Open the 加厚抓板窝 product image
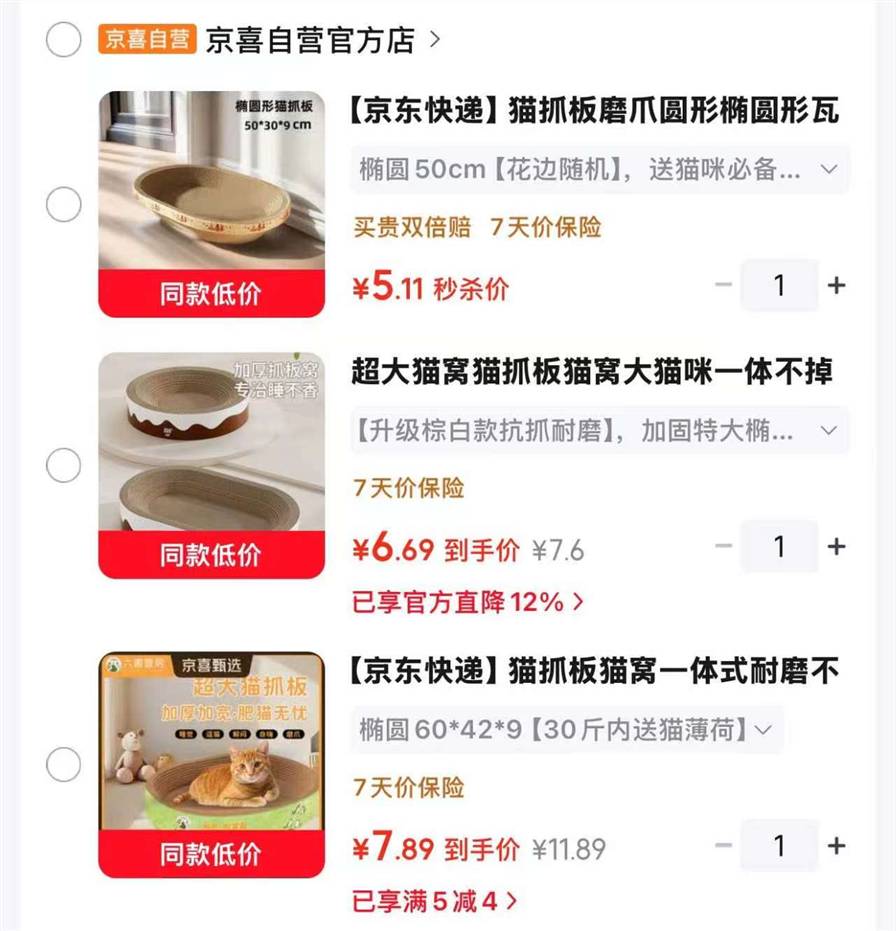The height and width of the screenshot is (931, 896). pyautogui.click(x=211, y=465)
